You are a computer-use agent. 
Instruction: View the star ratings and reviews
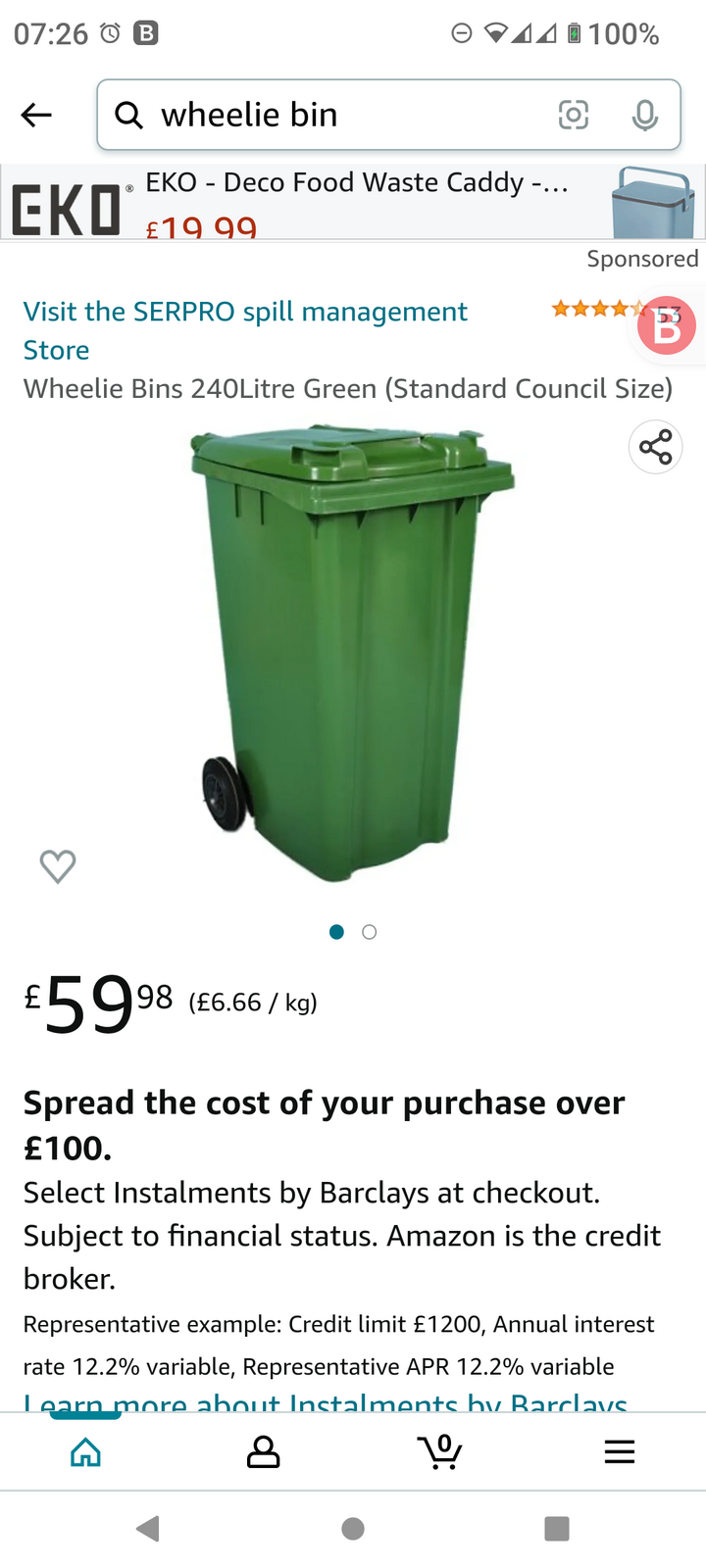click(598, 310)
